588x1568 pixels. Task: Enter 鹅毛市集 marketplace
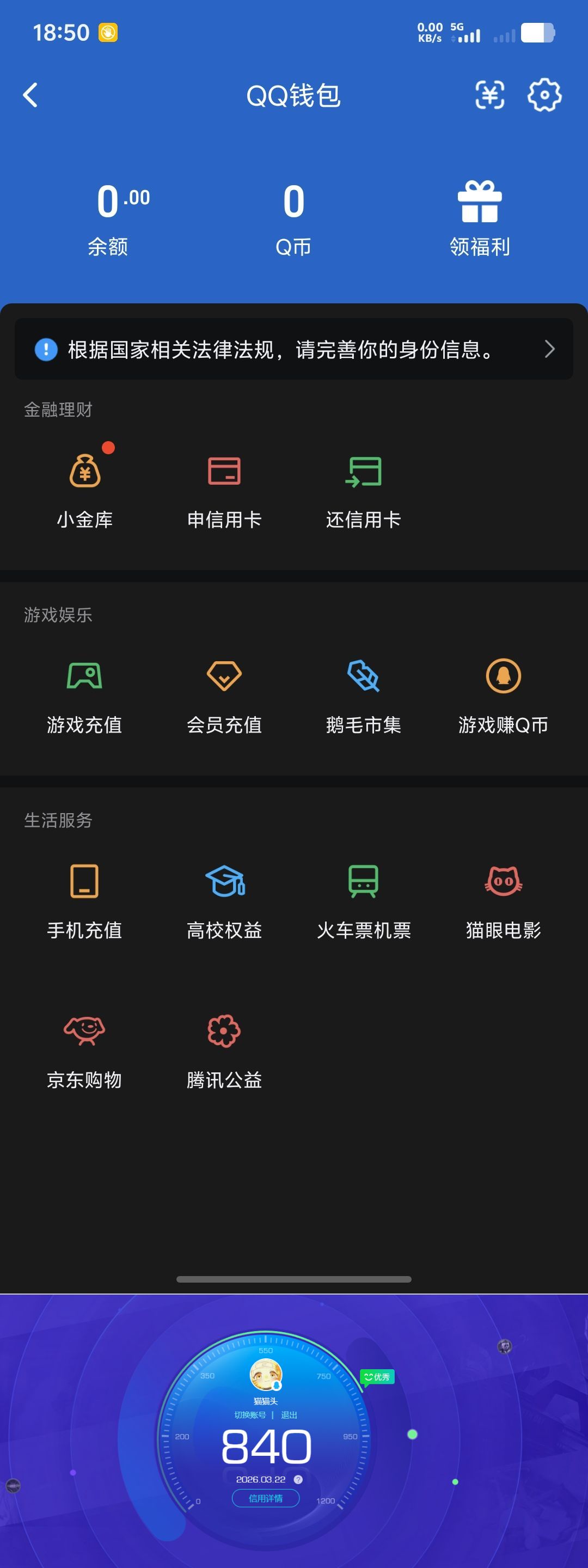363,694
